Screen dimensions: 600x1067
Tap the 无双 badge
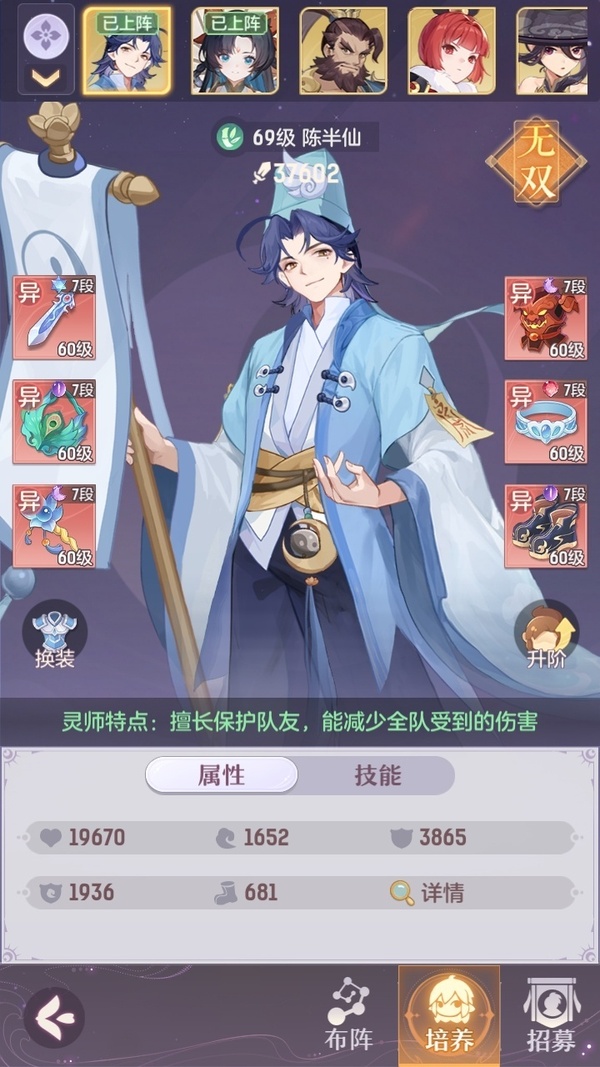coord(537,162)
